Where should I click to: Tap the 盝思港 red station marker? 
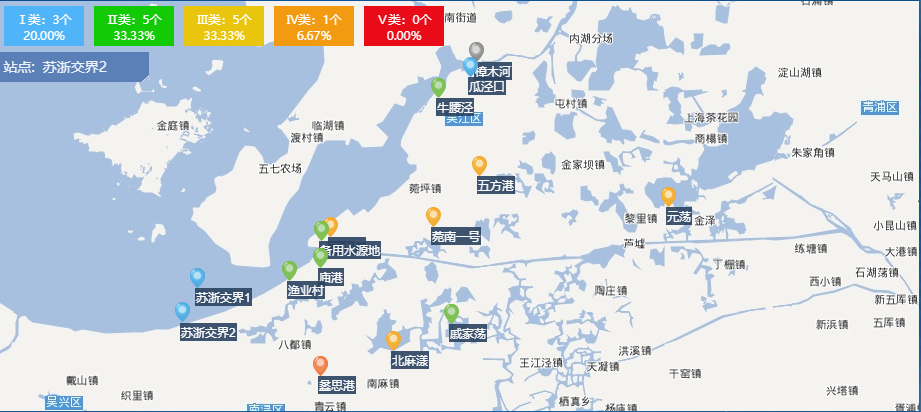tap(320, 365)
